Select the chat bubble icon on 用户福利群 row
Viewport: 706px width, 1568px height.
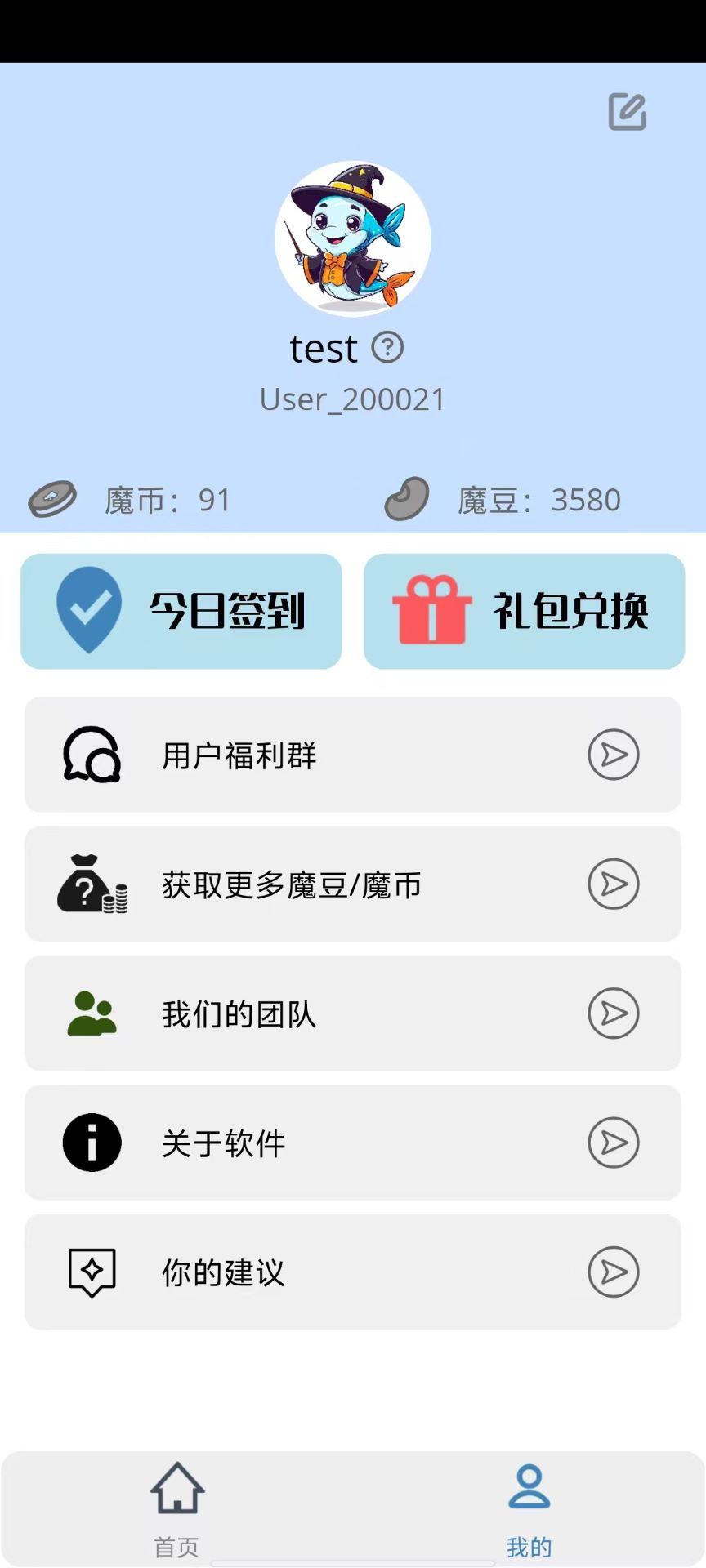[92, 755]
